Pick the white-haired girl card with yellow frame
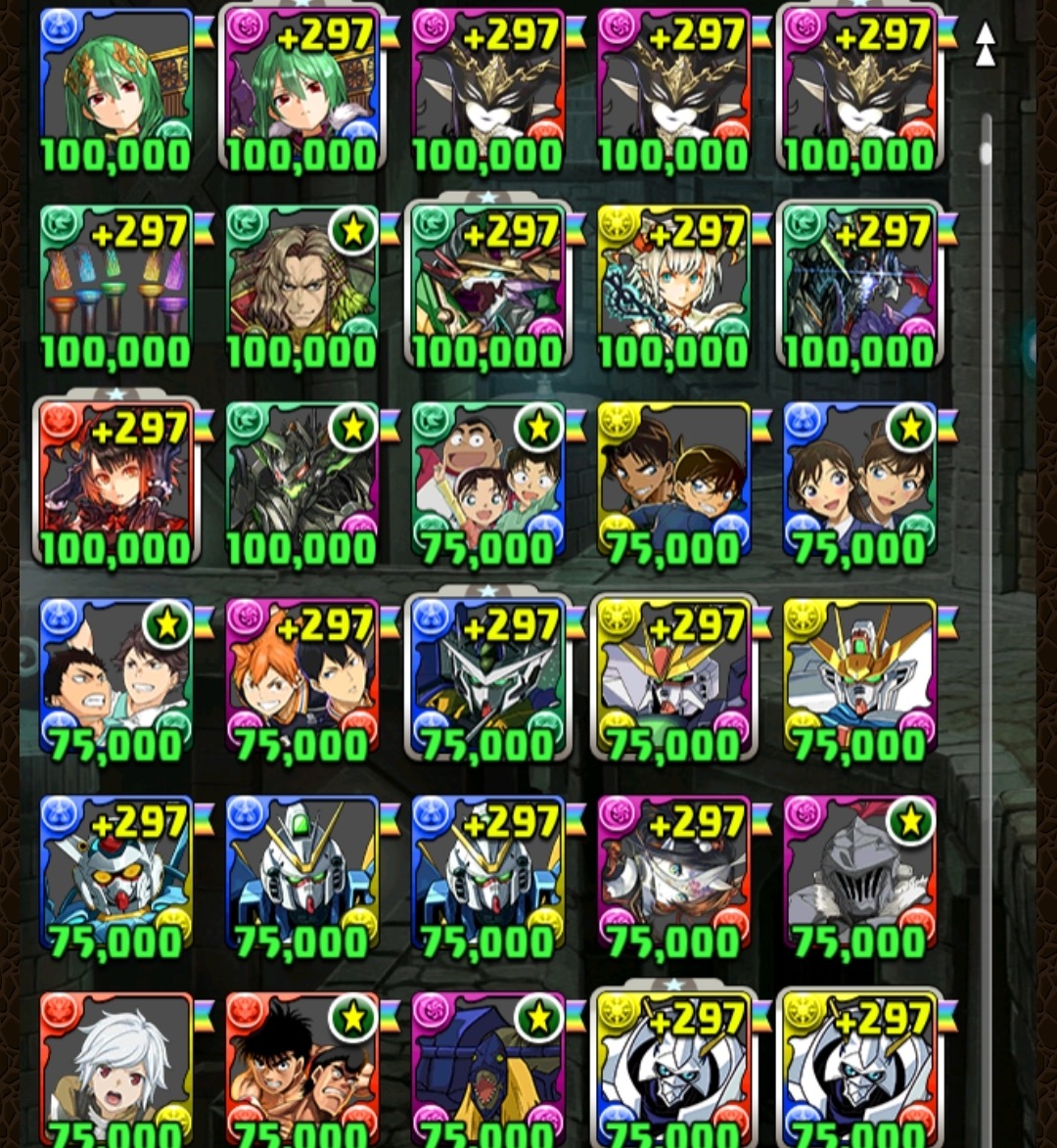The image size is (1057, 1148). [x=673, y=287]
